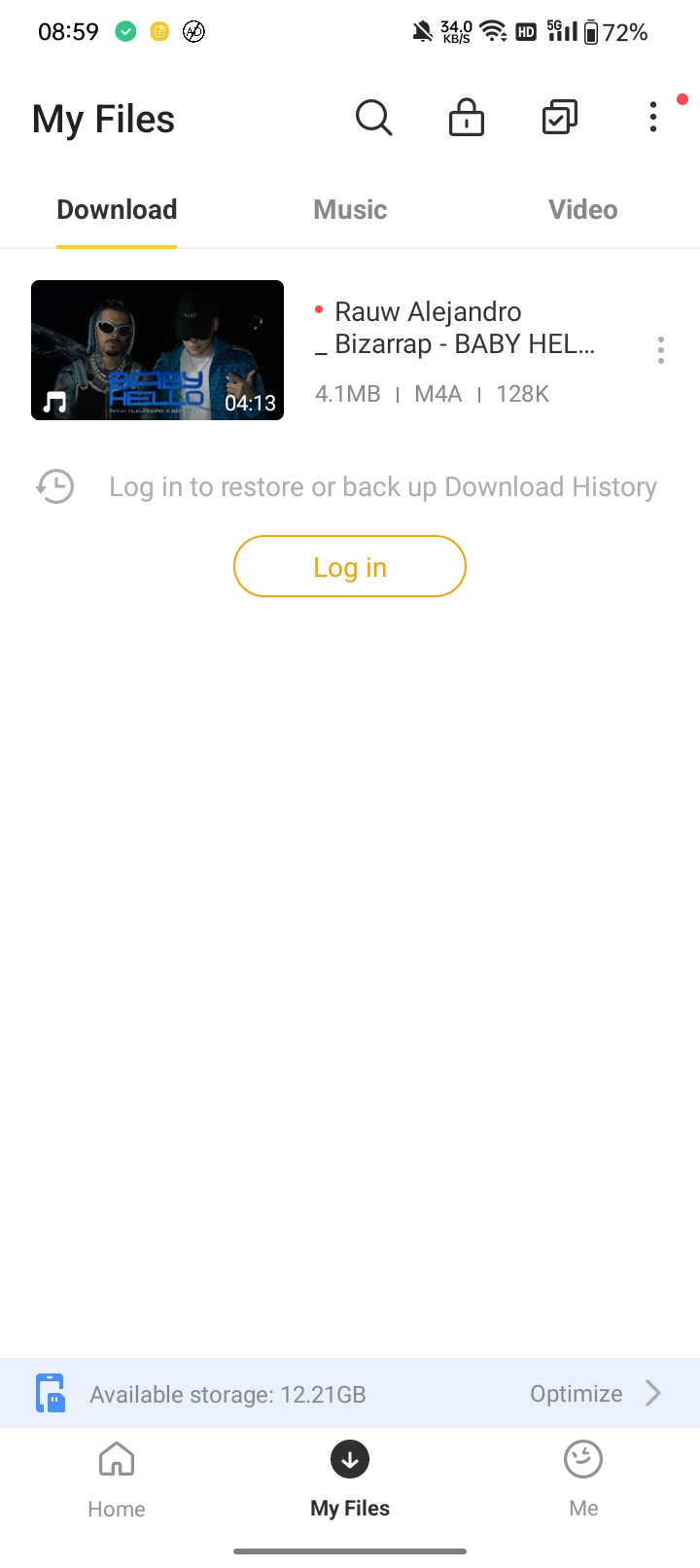Viewport: 700px width, 1568px height.
Task: Play the BABY HELLO thumbnail
Action: pyautogui.click(x=157, y=350)
